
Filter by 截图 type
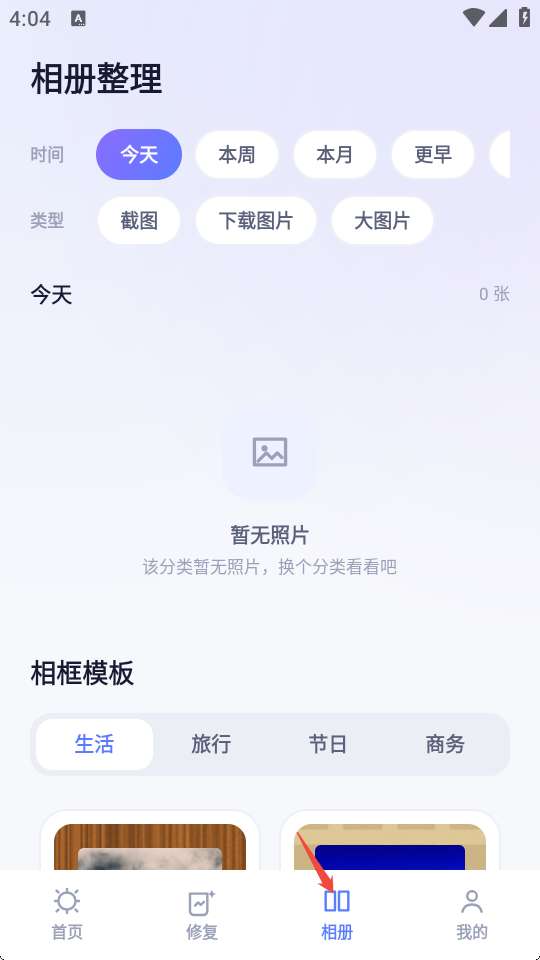(x=139, y=220)
